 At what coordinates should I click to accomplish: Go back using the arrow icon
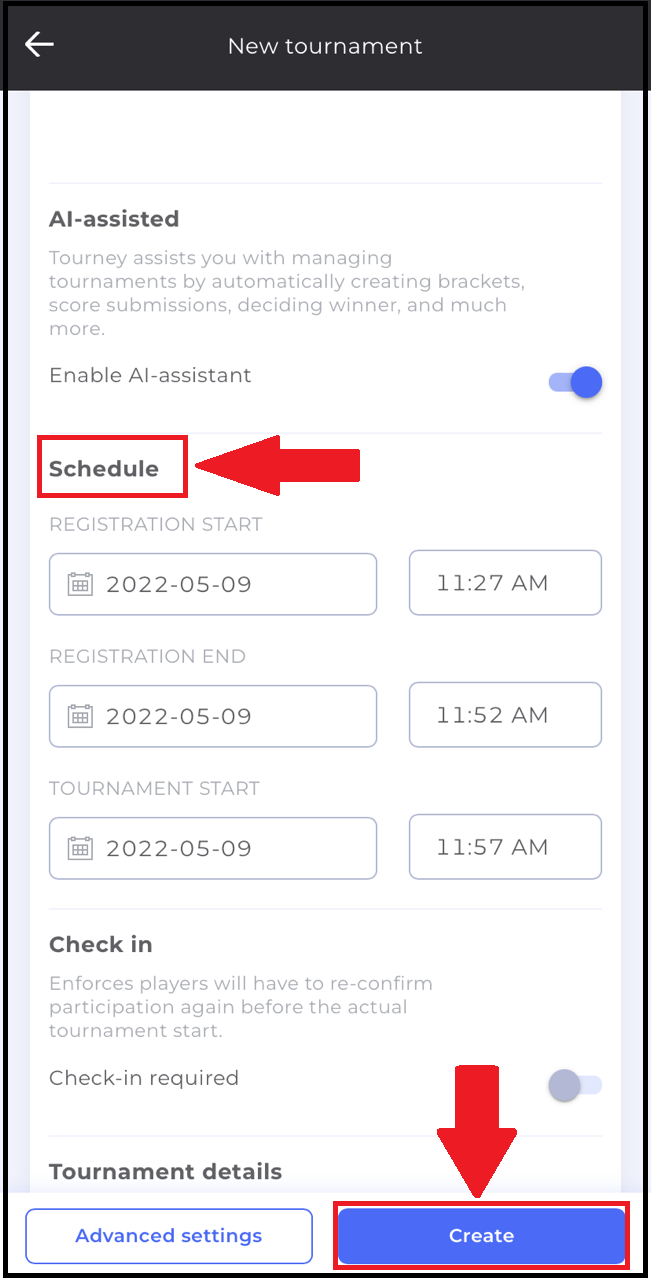point(39,44)
